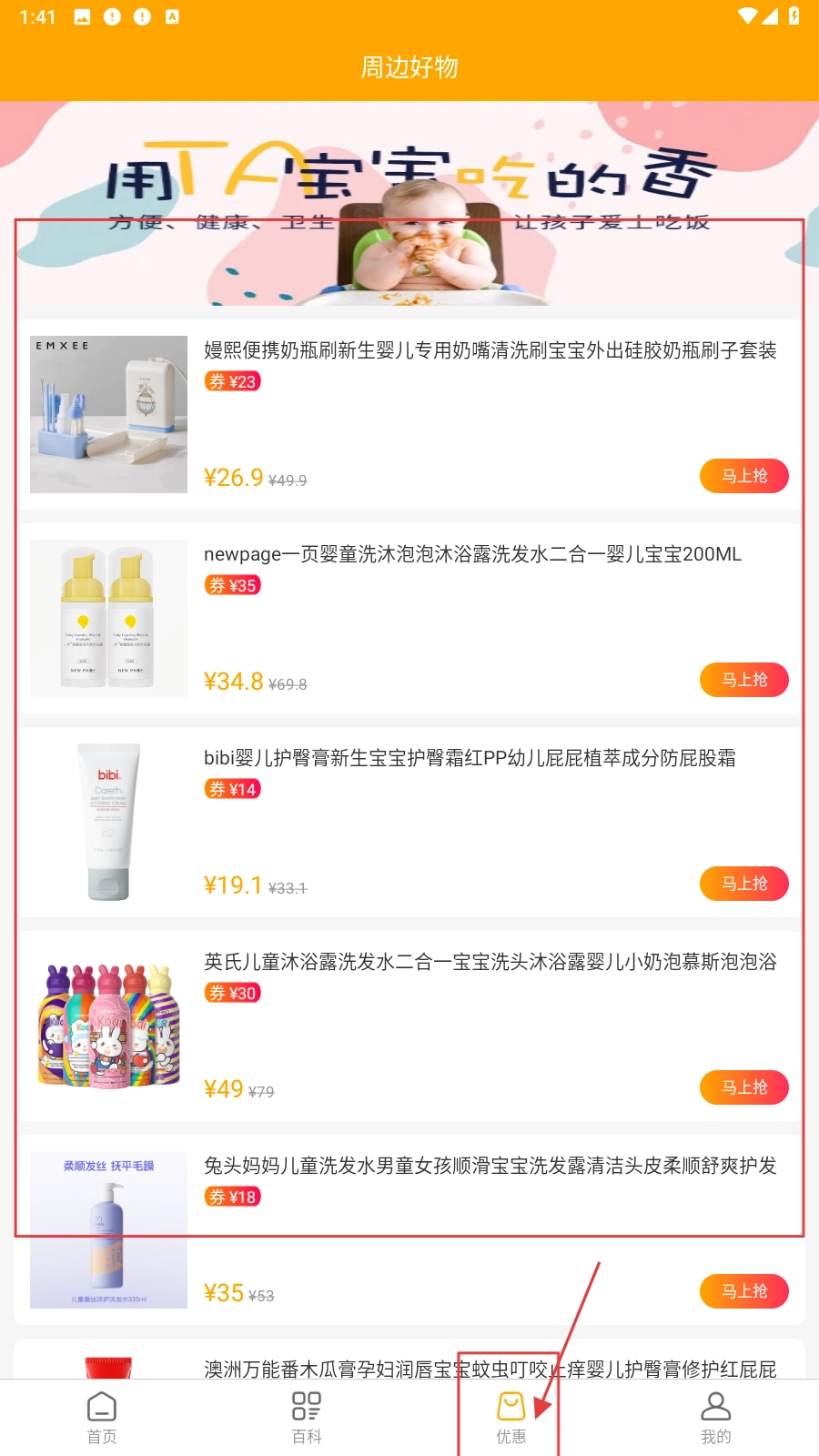Tap 马上抢 for the ¥26.9 bottle brush set
Screen dimensions: 819x1456
tap(743, 476)
